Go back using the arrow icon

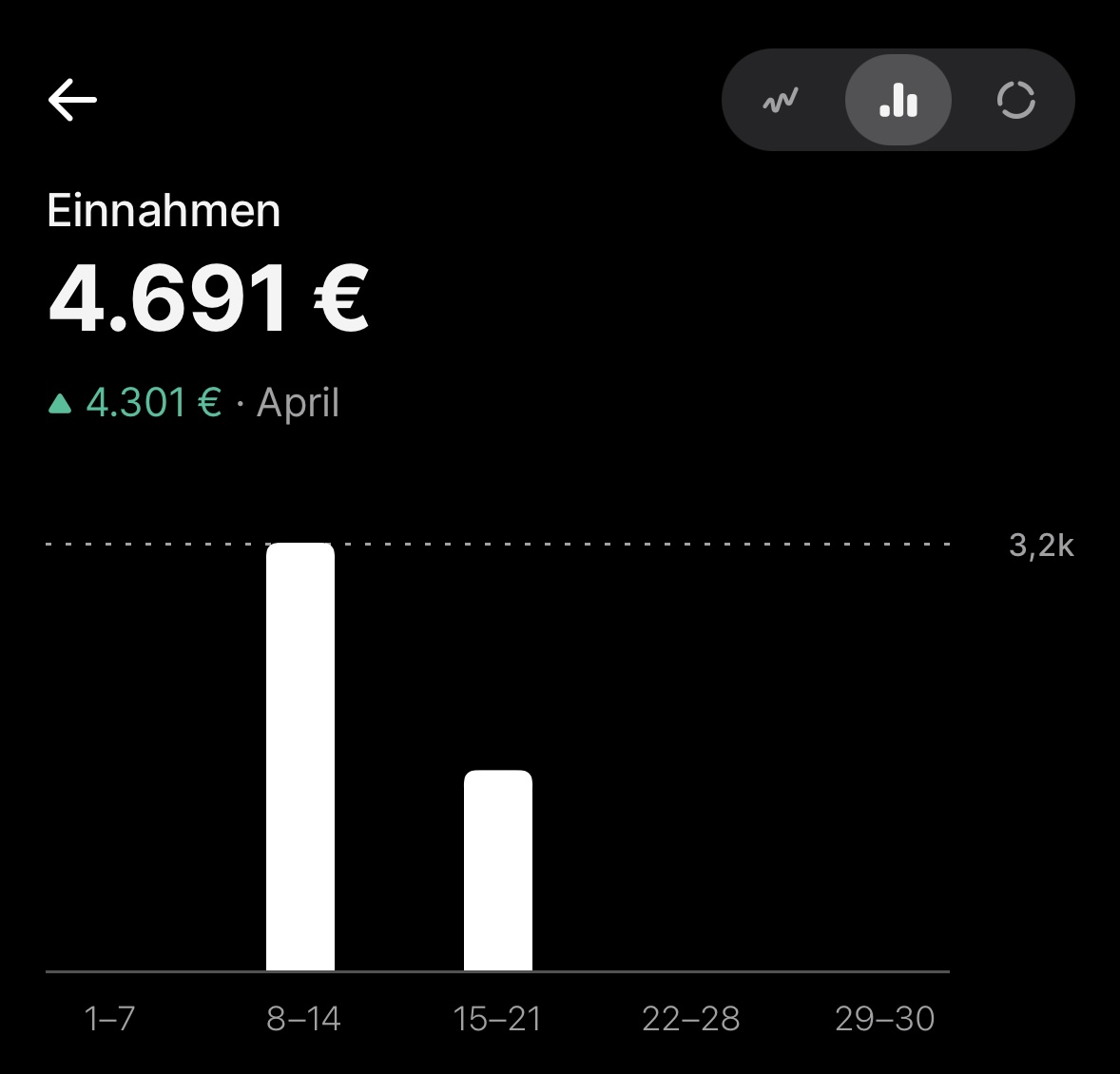click(x=72, y=100)
